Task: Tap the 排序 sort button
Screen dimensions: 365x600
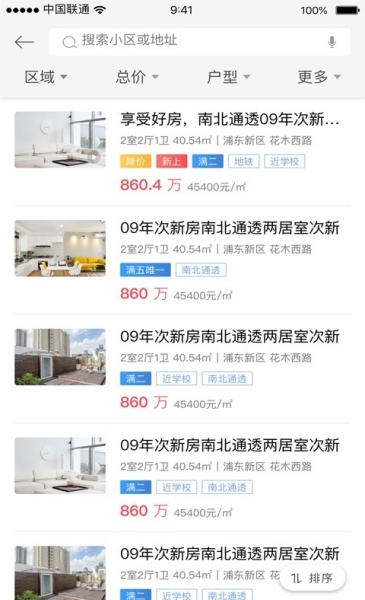Action: click(x=313, y=578)
